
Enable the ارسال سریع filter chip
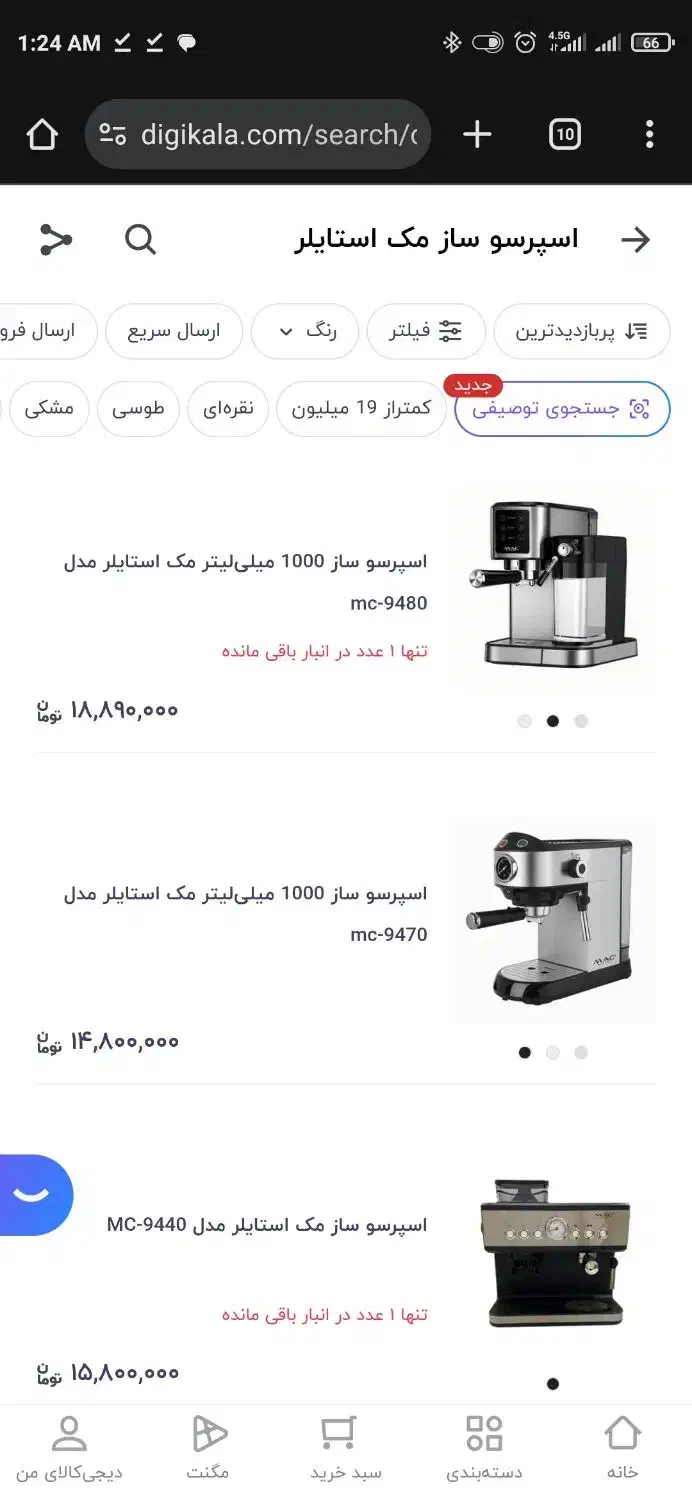point(174,331)
